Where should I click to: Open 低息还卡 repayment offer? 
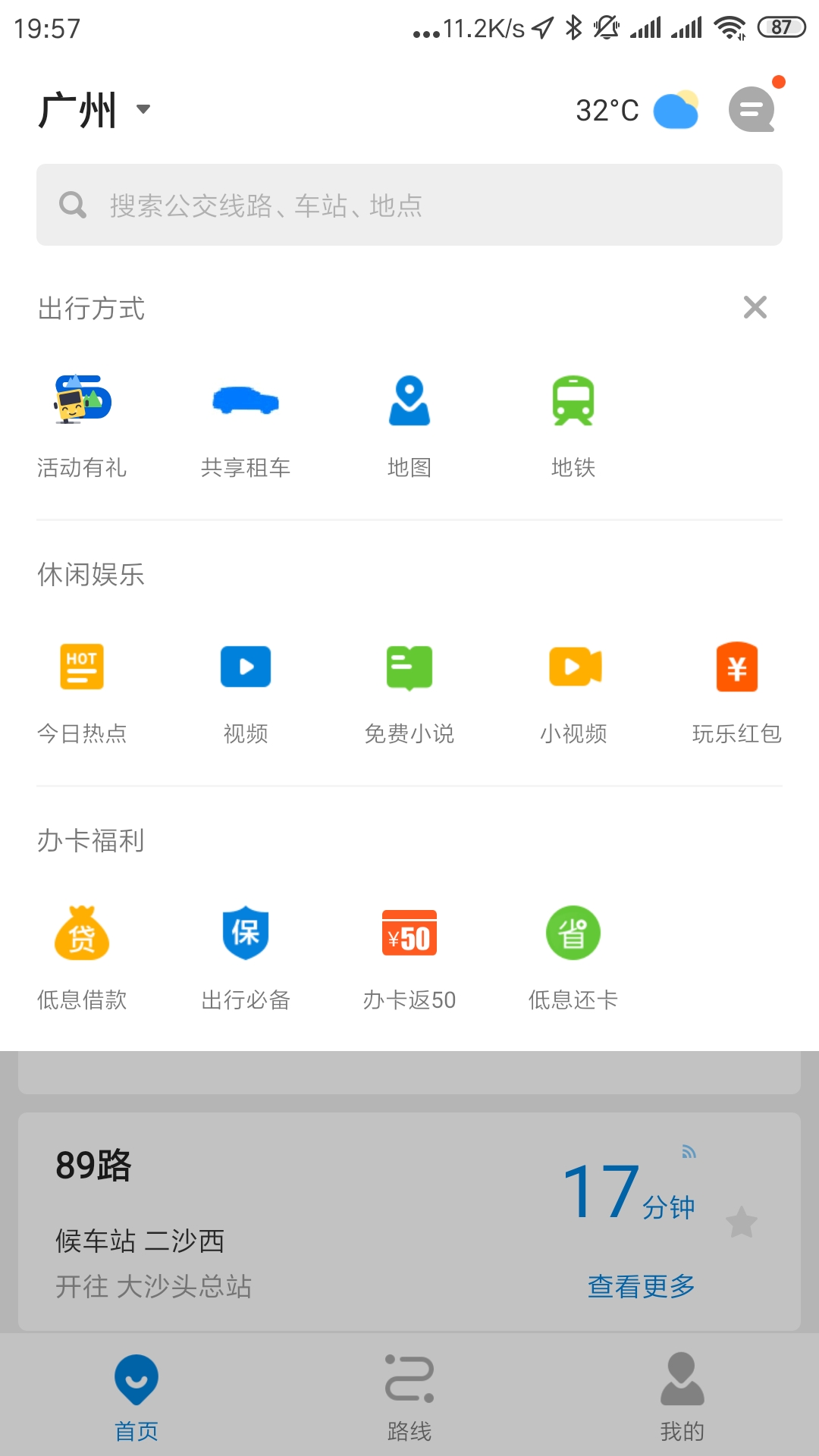point(573,957)
